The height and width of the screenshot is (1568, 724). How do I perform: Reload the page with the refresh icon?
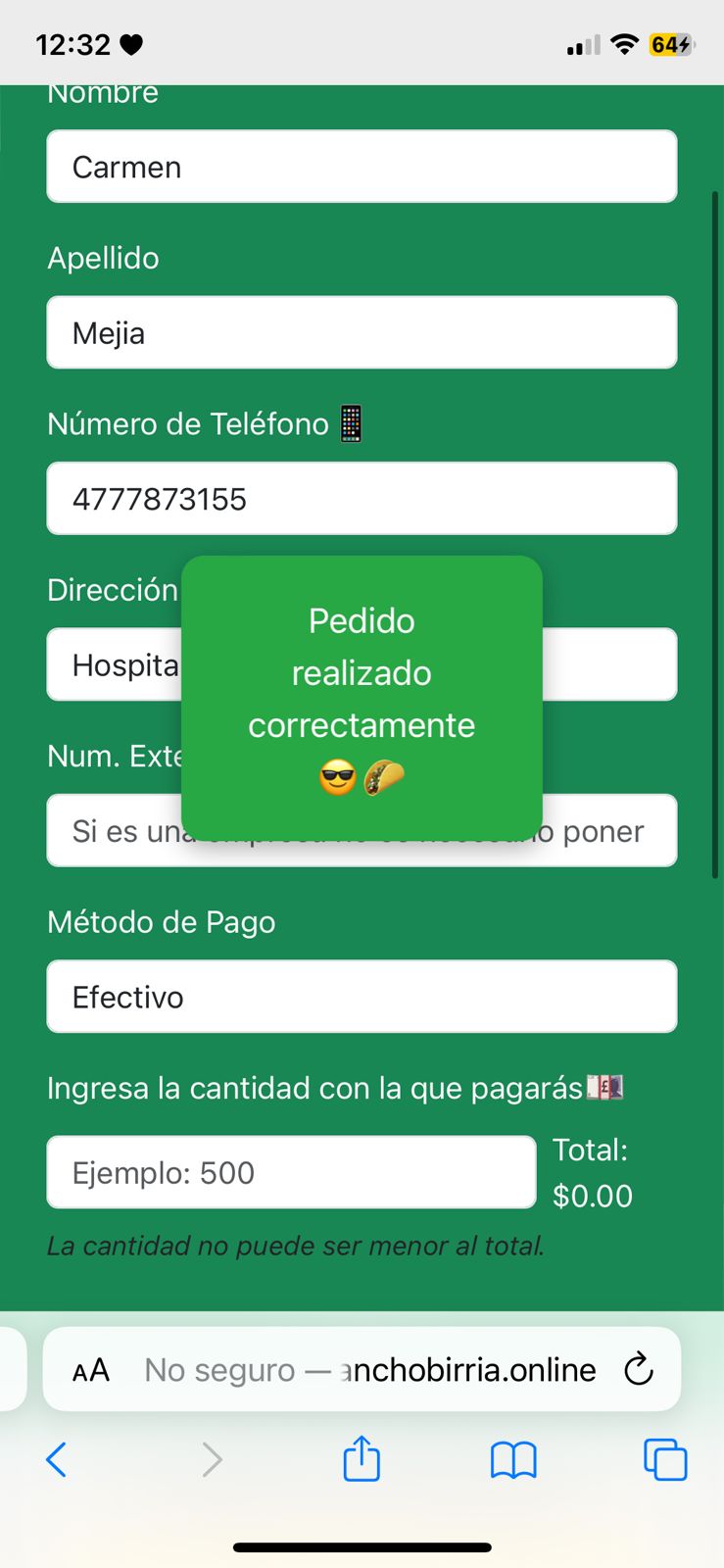pos(639,1369)
